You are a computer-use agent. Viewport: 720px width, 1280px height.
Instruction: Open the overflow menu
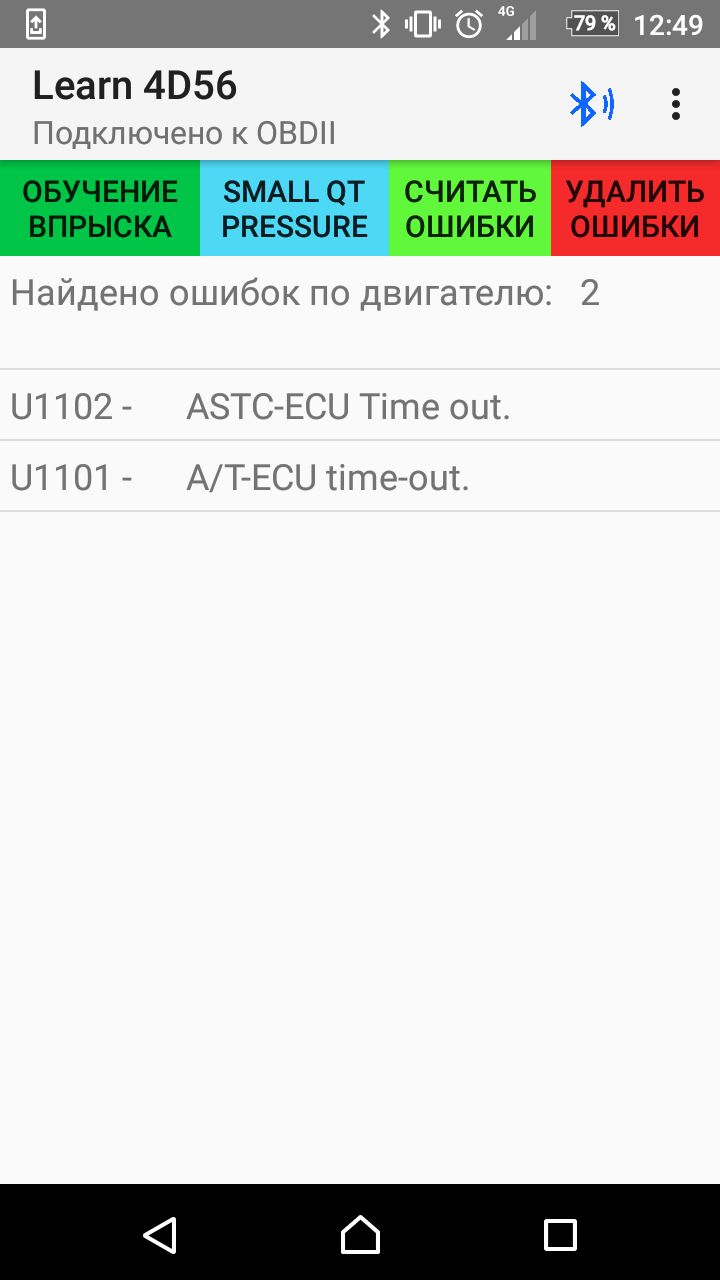point(676,105)
